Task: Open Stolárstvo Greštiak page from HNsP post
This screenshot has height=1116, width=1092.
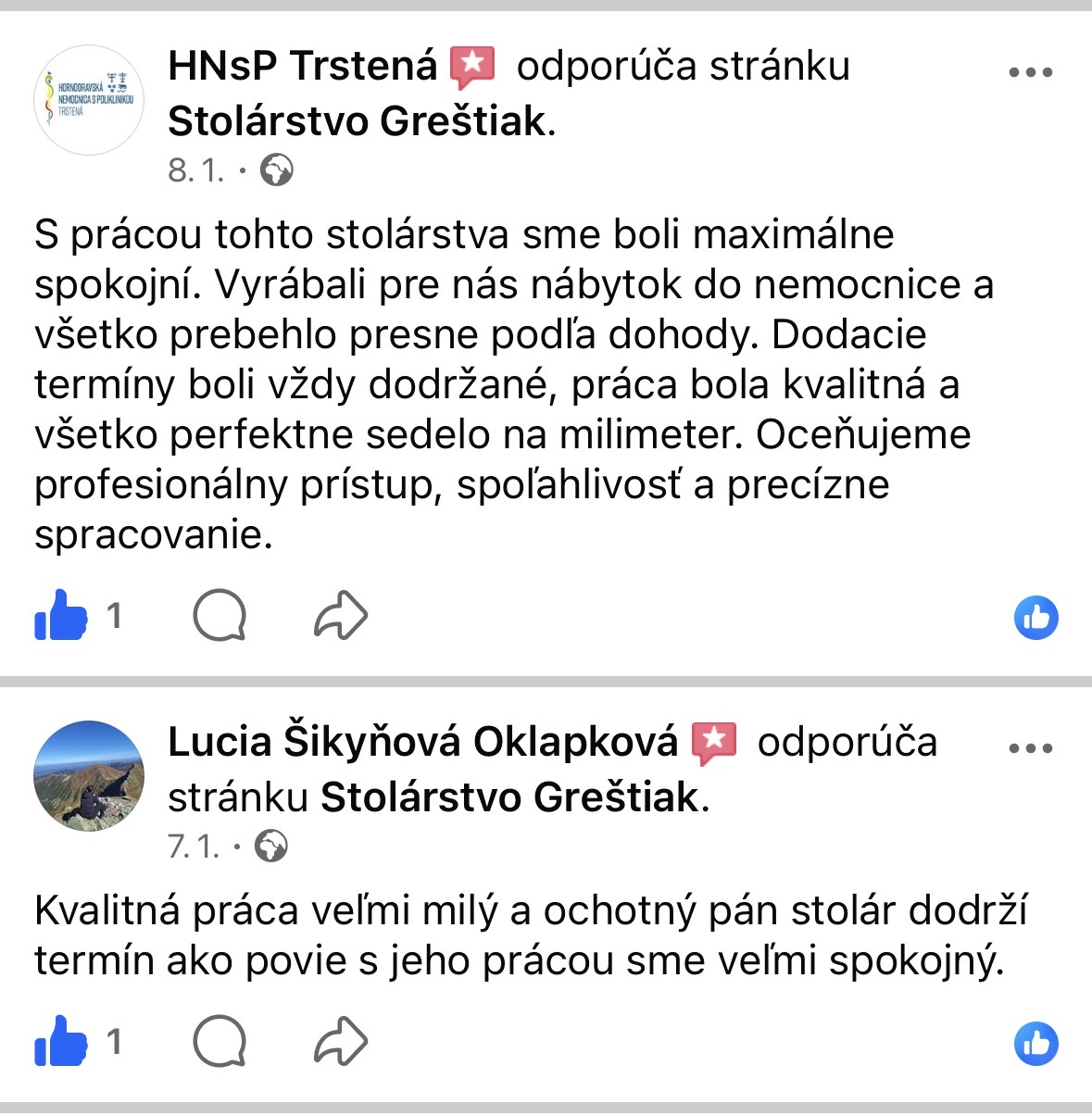Action: coord(358,121)
